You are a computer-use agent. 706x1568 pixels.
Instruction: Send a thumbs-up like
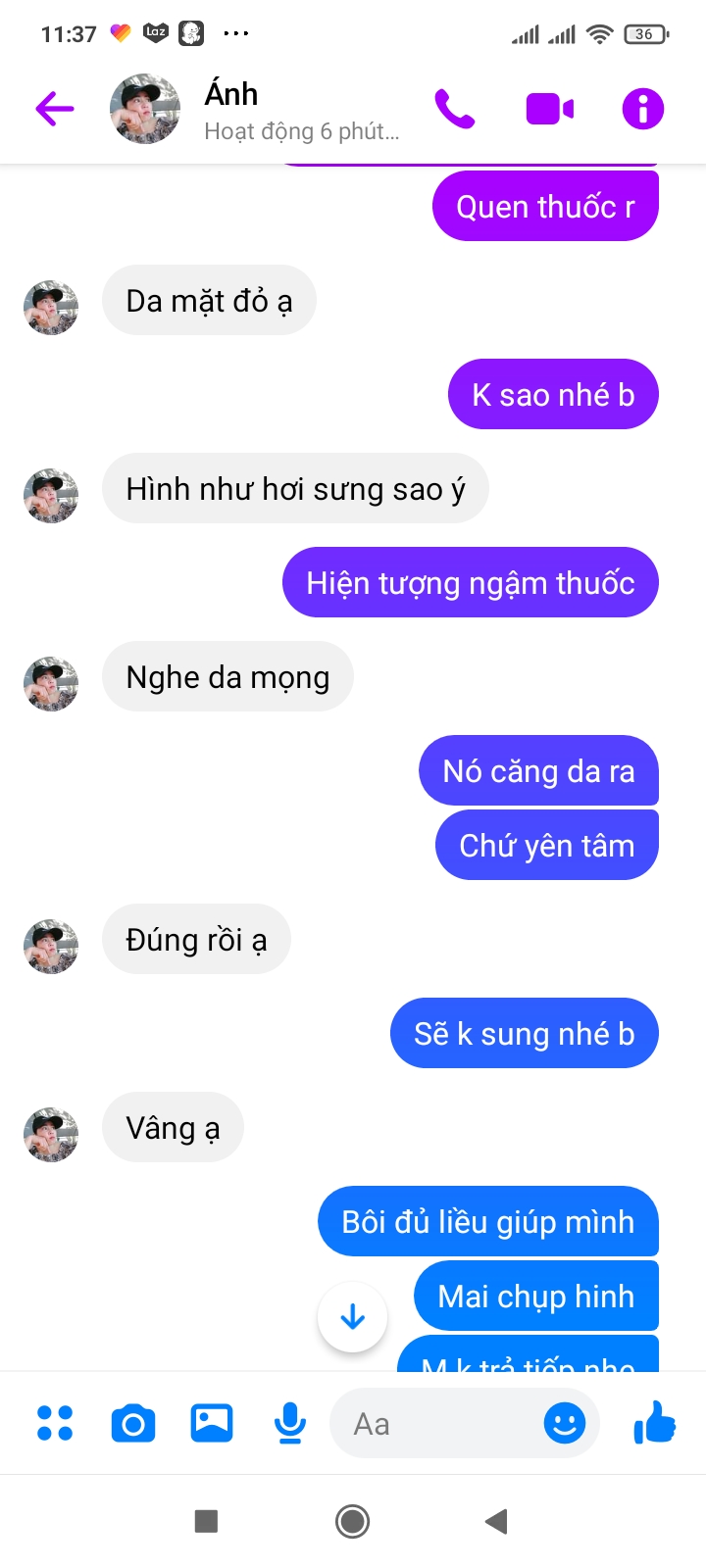655,1423
